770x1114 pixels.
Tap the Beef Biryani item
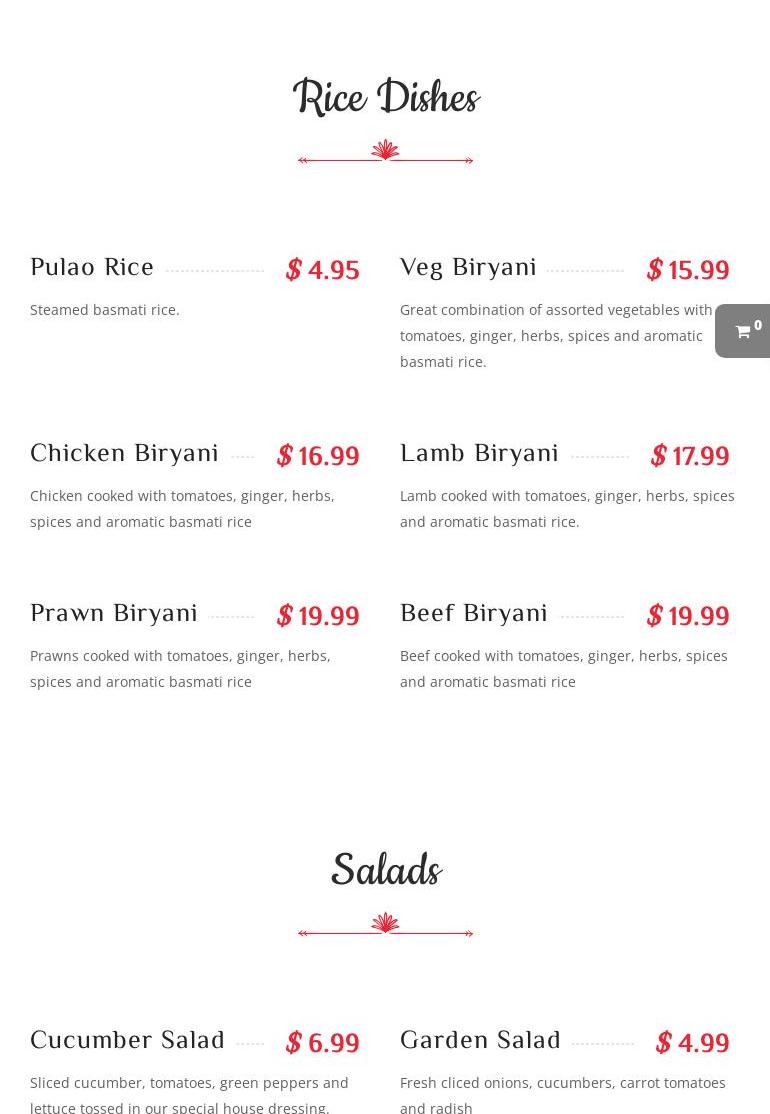coord(474,613)
